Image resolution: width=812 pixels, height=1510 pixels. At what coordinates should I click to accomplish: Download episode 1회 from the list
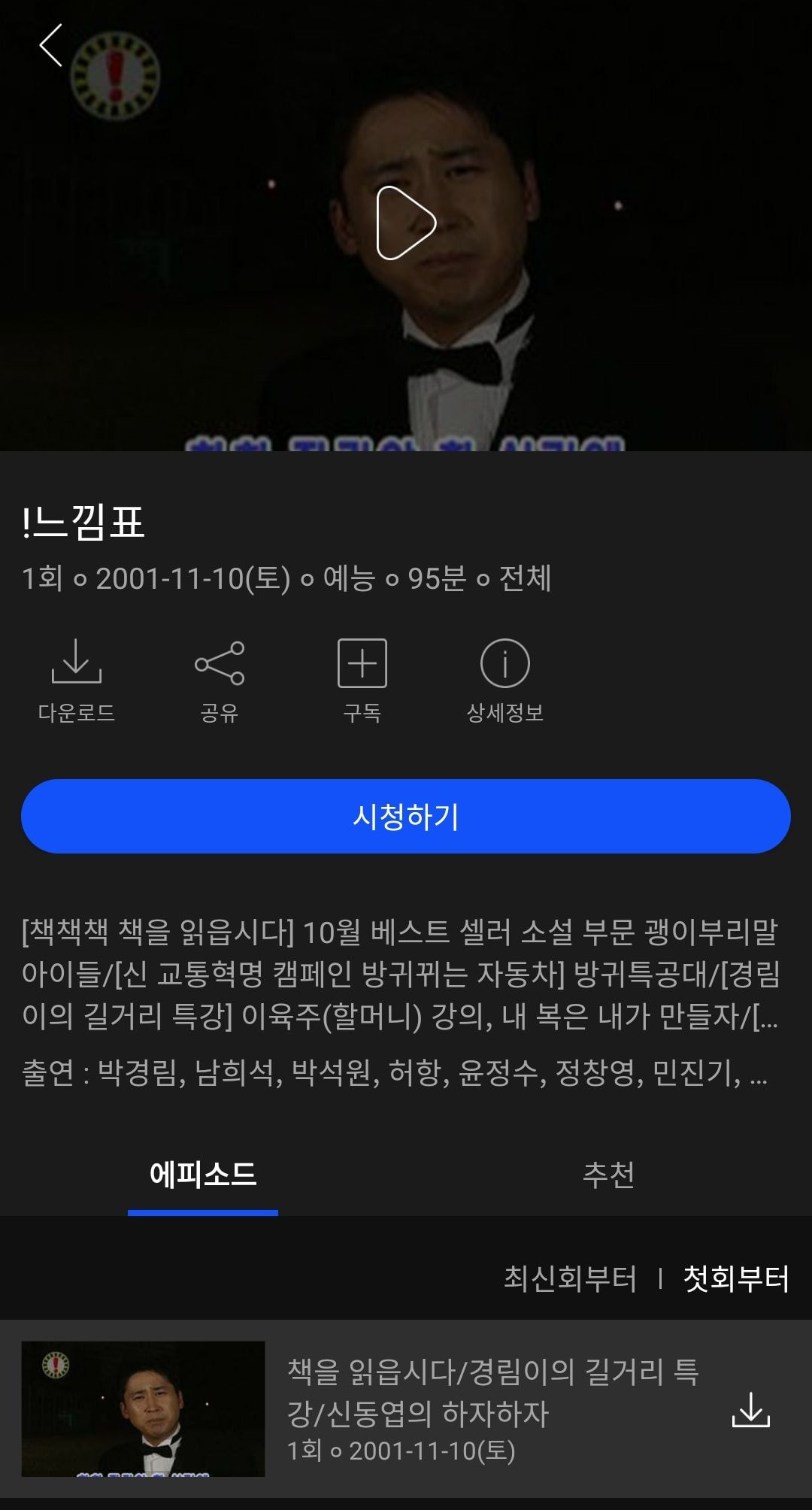[x=750, y=1409]
